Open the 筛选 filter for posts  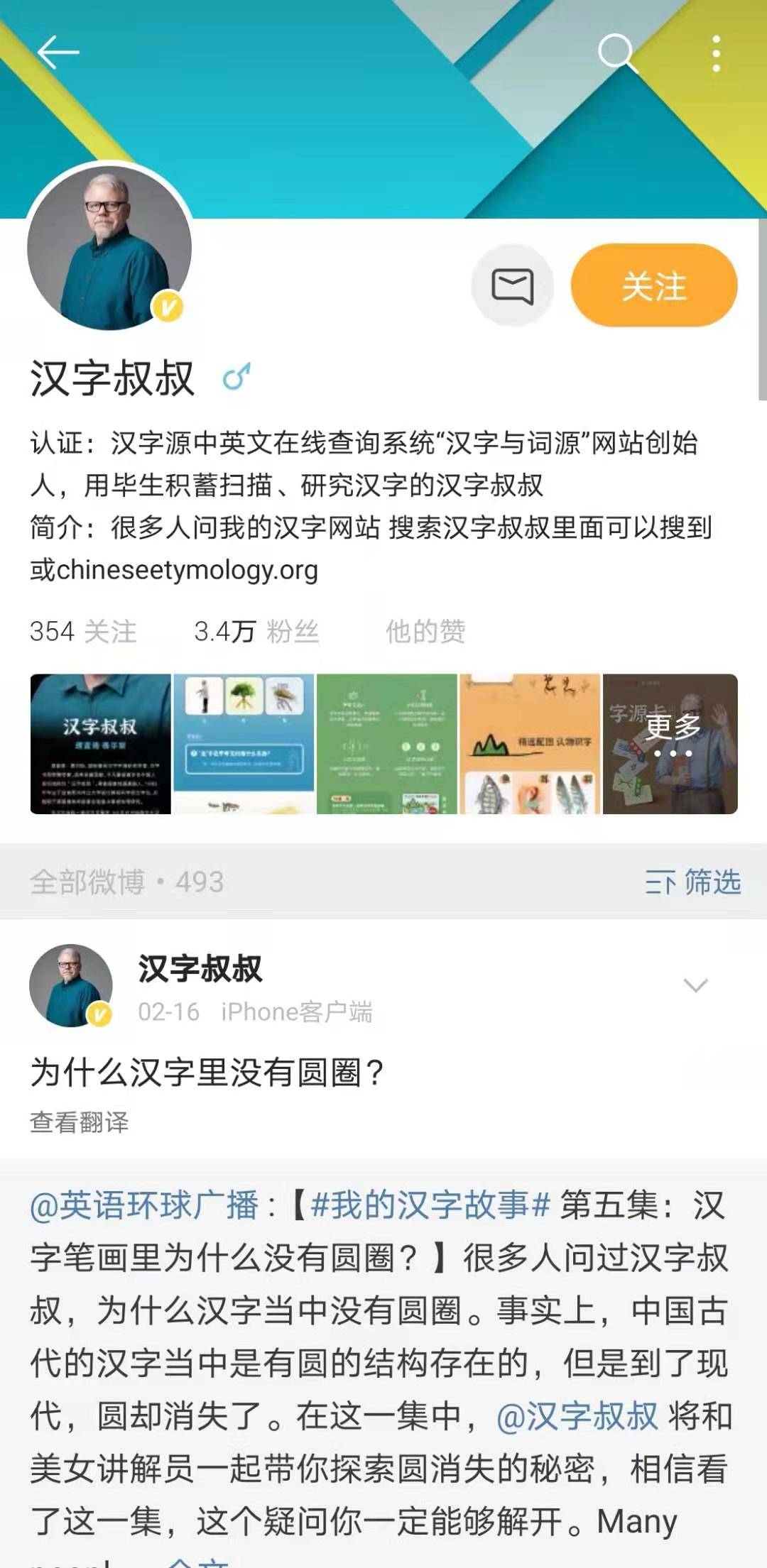tap(692, 882)
